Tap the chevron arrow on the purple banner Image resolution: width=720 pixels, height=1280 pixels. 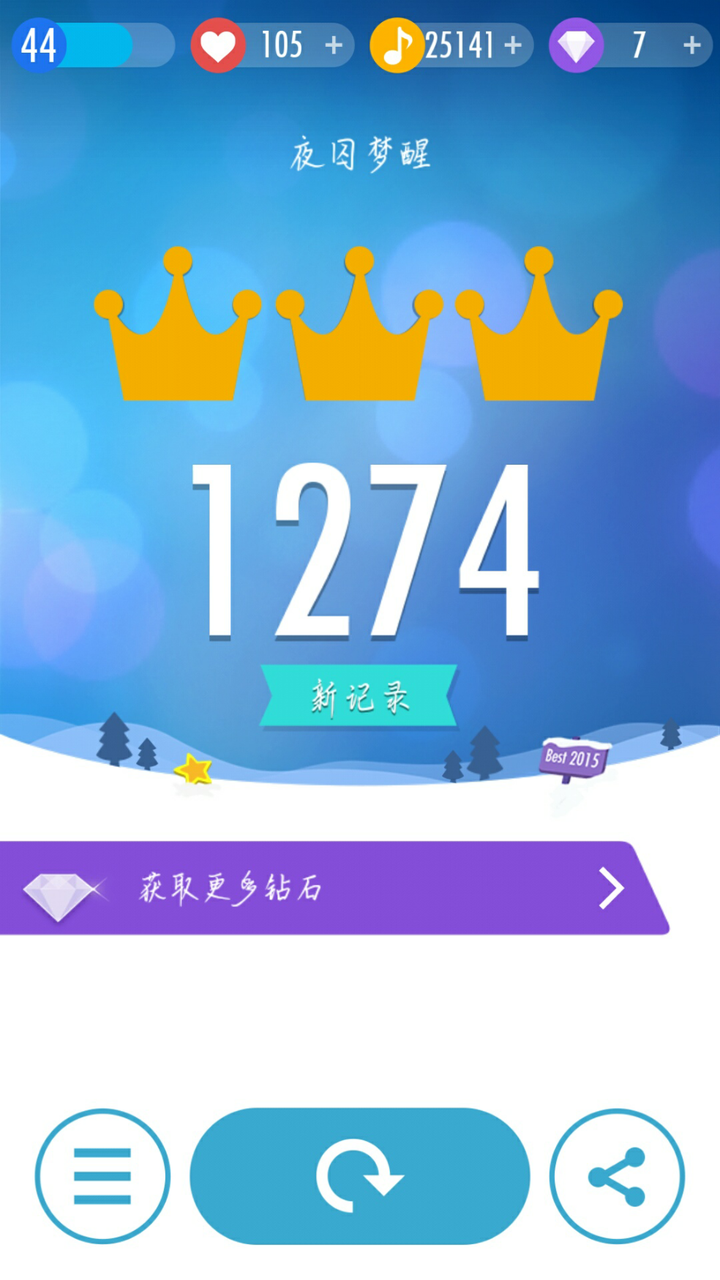610,888
